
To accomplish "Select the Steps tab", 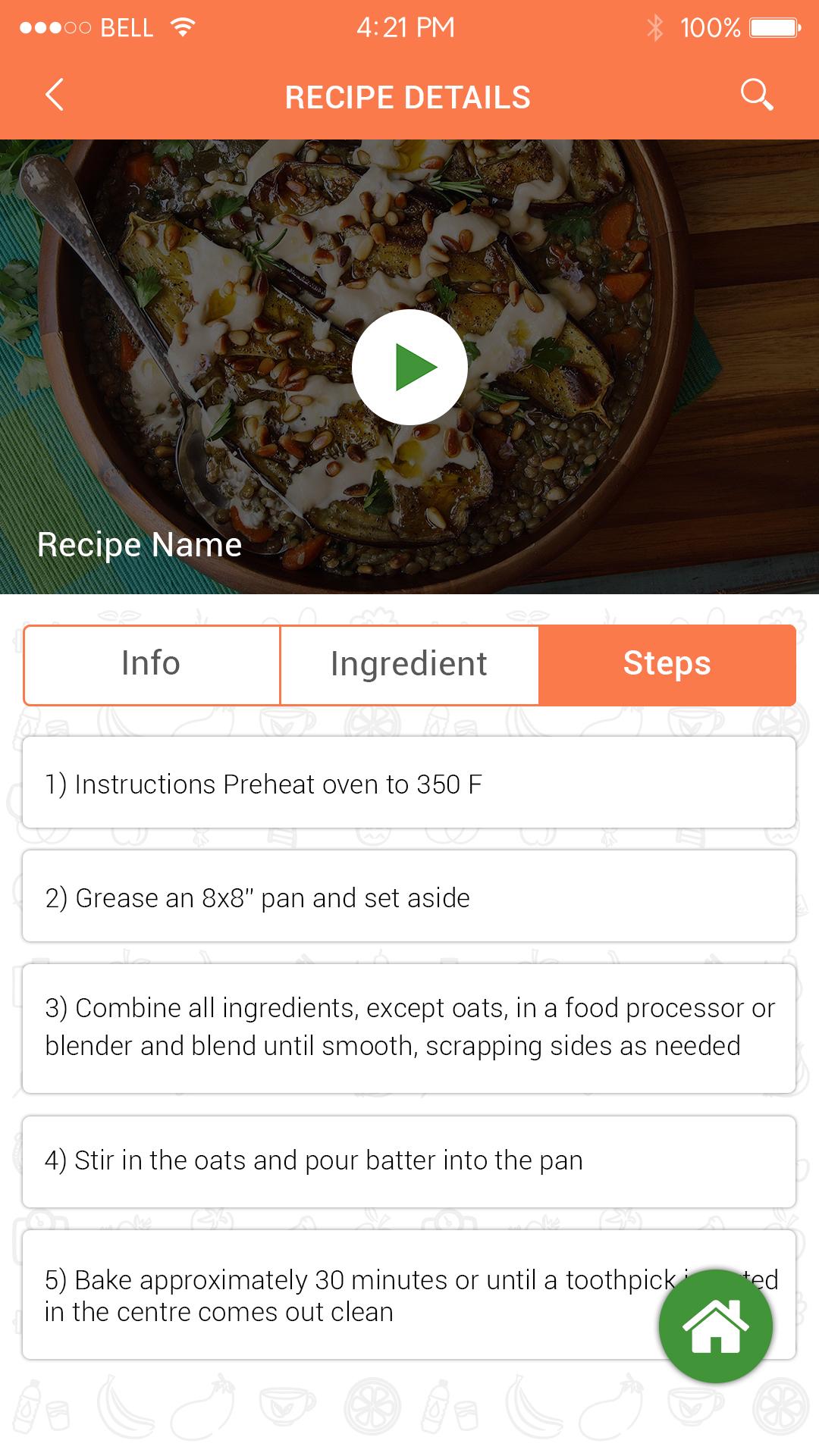I will click(667, 665).
